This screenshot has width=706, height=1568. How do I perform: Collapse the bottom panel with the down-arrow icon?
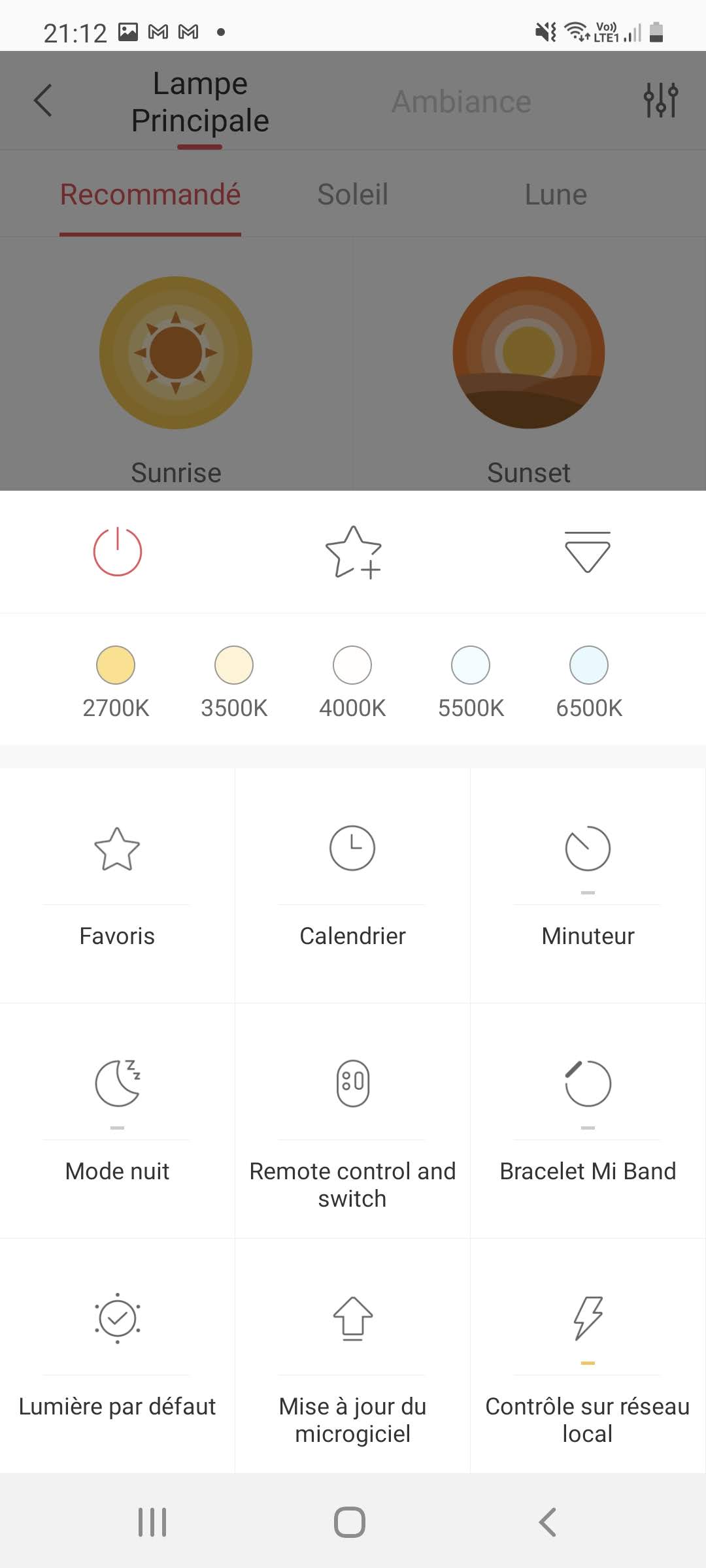tap(587, 552)
